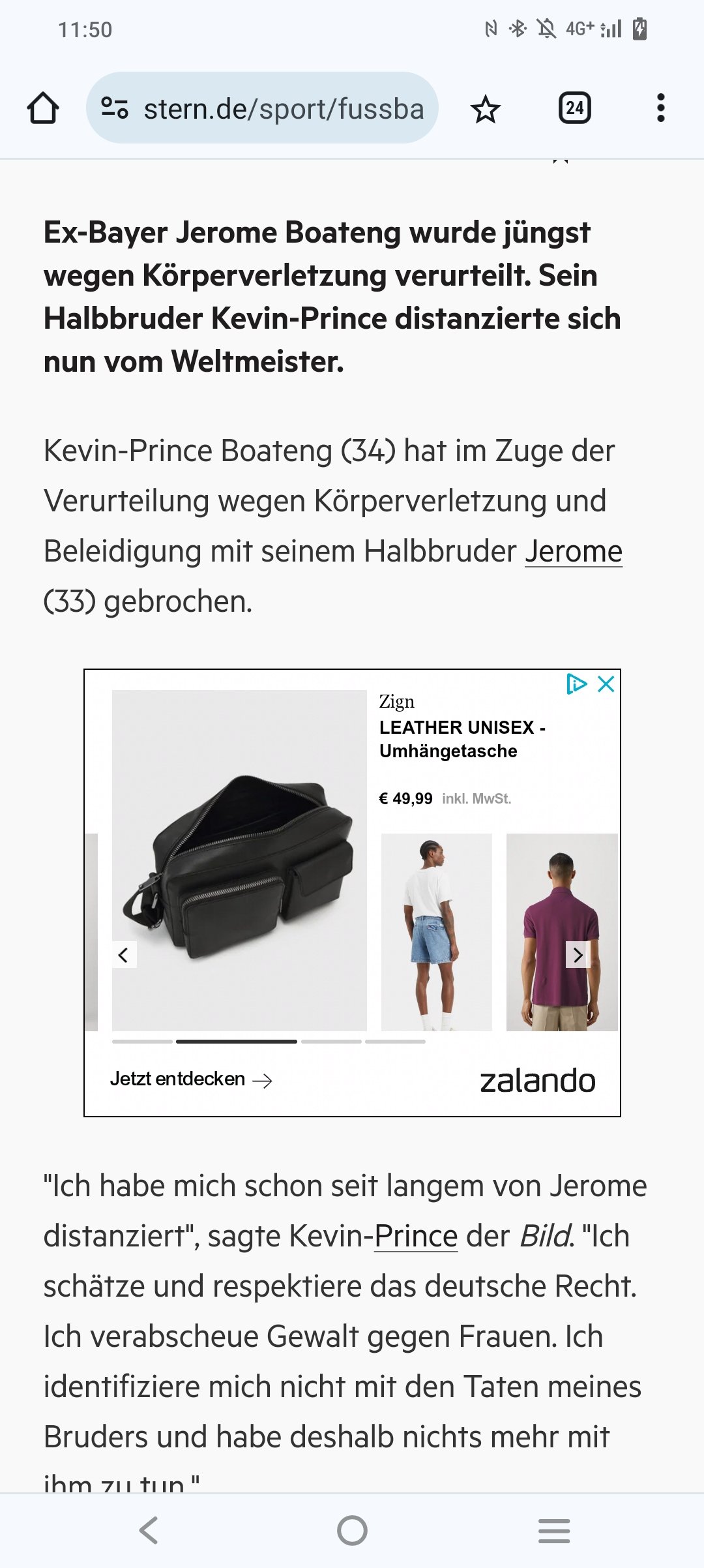Open the browser overflow menu
Image resolution: width=704 pixels, height=1568 pixels.
coord(661,108)
